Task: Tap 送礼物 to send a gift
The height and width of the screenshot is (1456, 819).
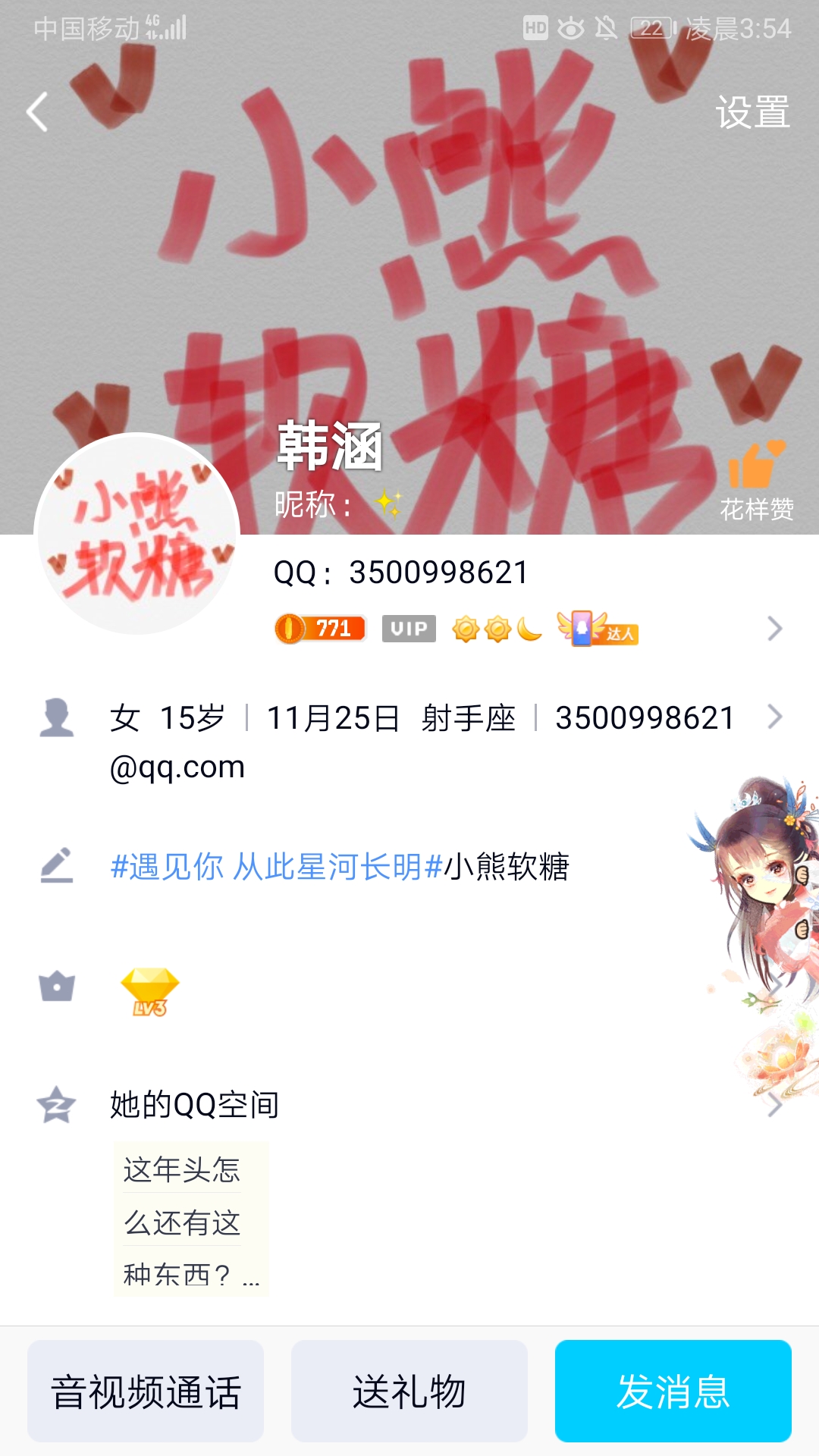Action: [409, 1392]
